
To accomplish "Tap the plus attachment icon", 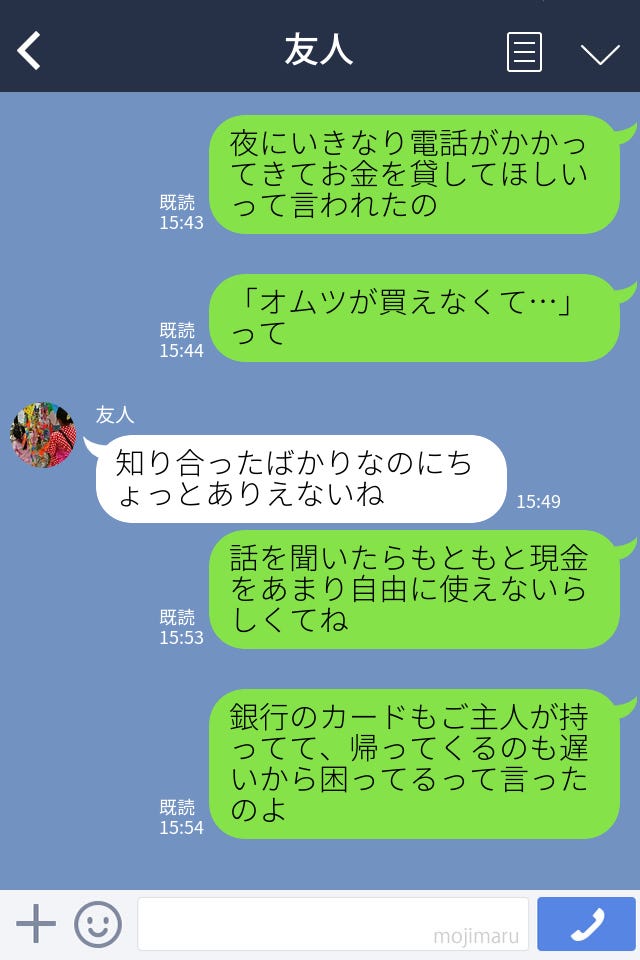I will (x=36, y=924).
